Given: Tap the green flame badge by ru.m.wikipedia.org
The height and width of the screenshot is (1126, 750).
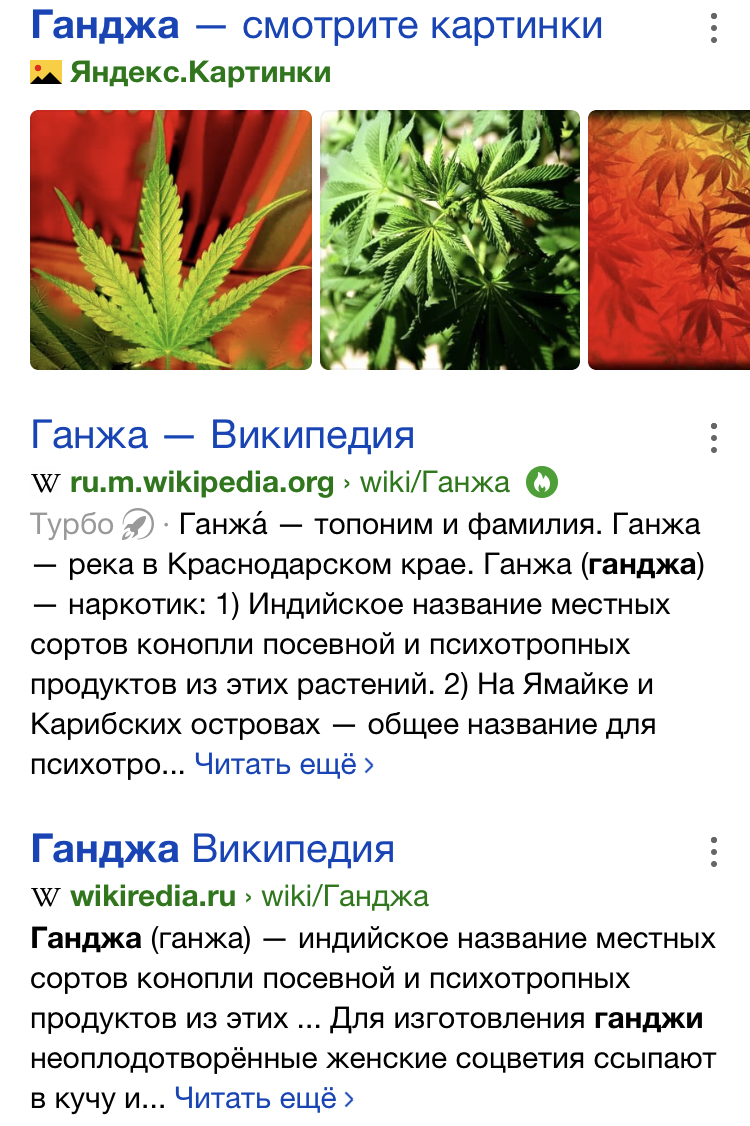Looking at the screenshot, I should click(541, 483).
